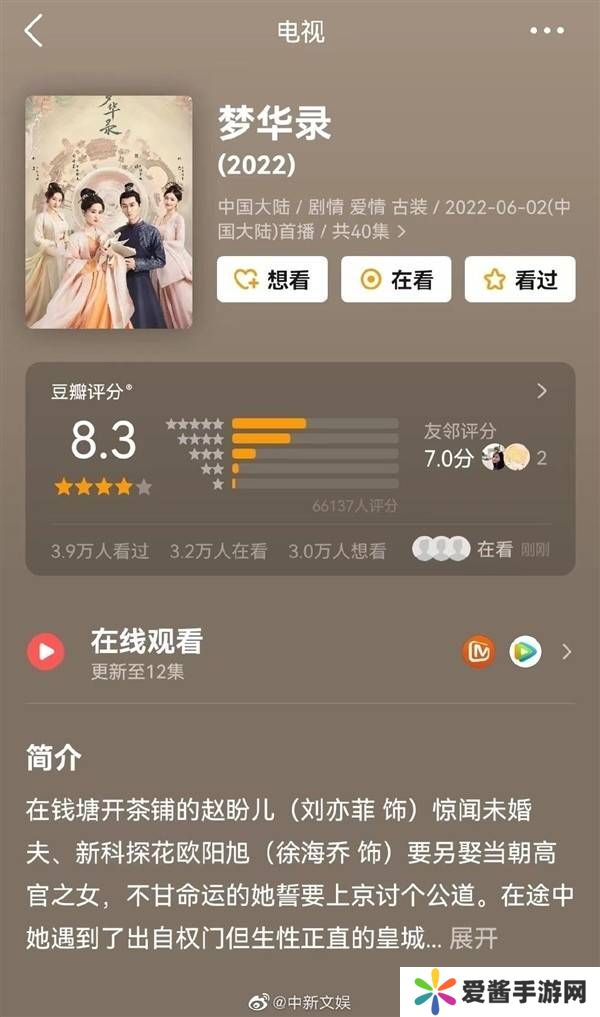Viewport: 600px width, 1017px height.
Task: Expand 在线观看 sources with the chevron
Action: pyautogui.click(x=567, y=652)
